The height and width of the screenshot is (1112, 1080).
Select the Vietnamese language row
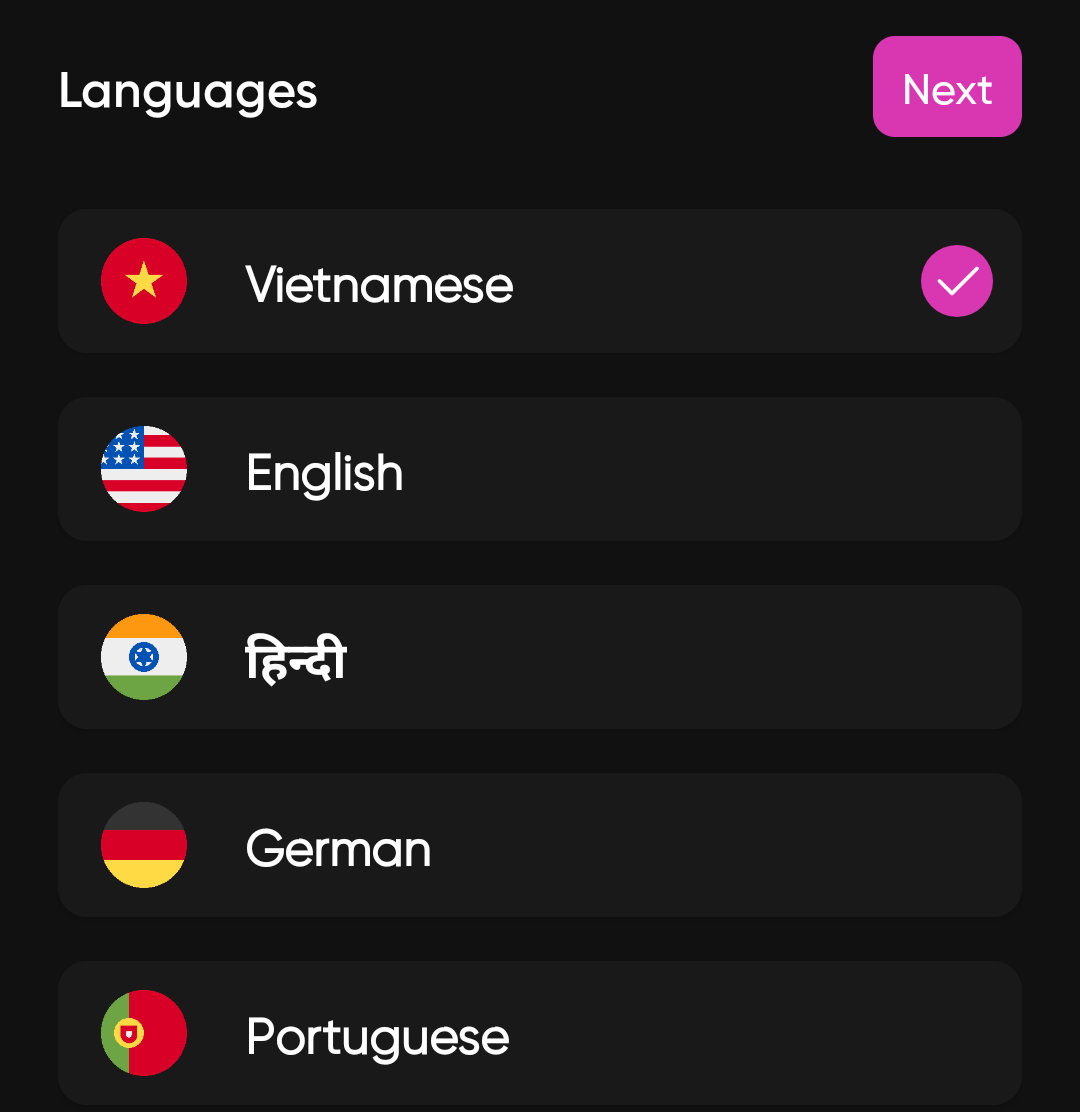click(539, 282)
